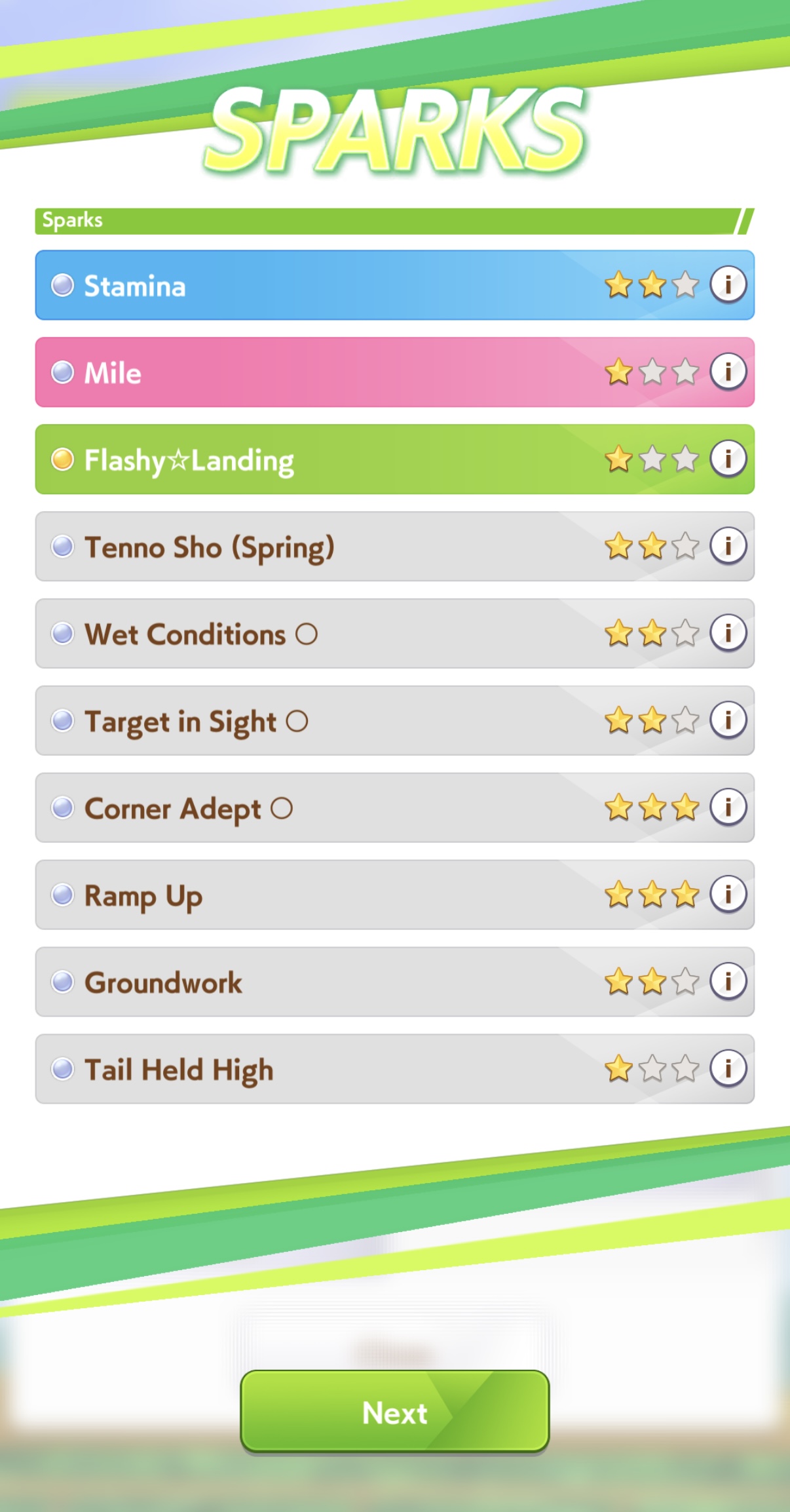Open Ramp Up info icon
Screen dimensions: 790x1512
coord(728,895)
